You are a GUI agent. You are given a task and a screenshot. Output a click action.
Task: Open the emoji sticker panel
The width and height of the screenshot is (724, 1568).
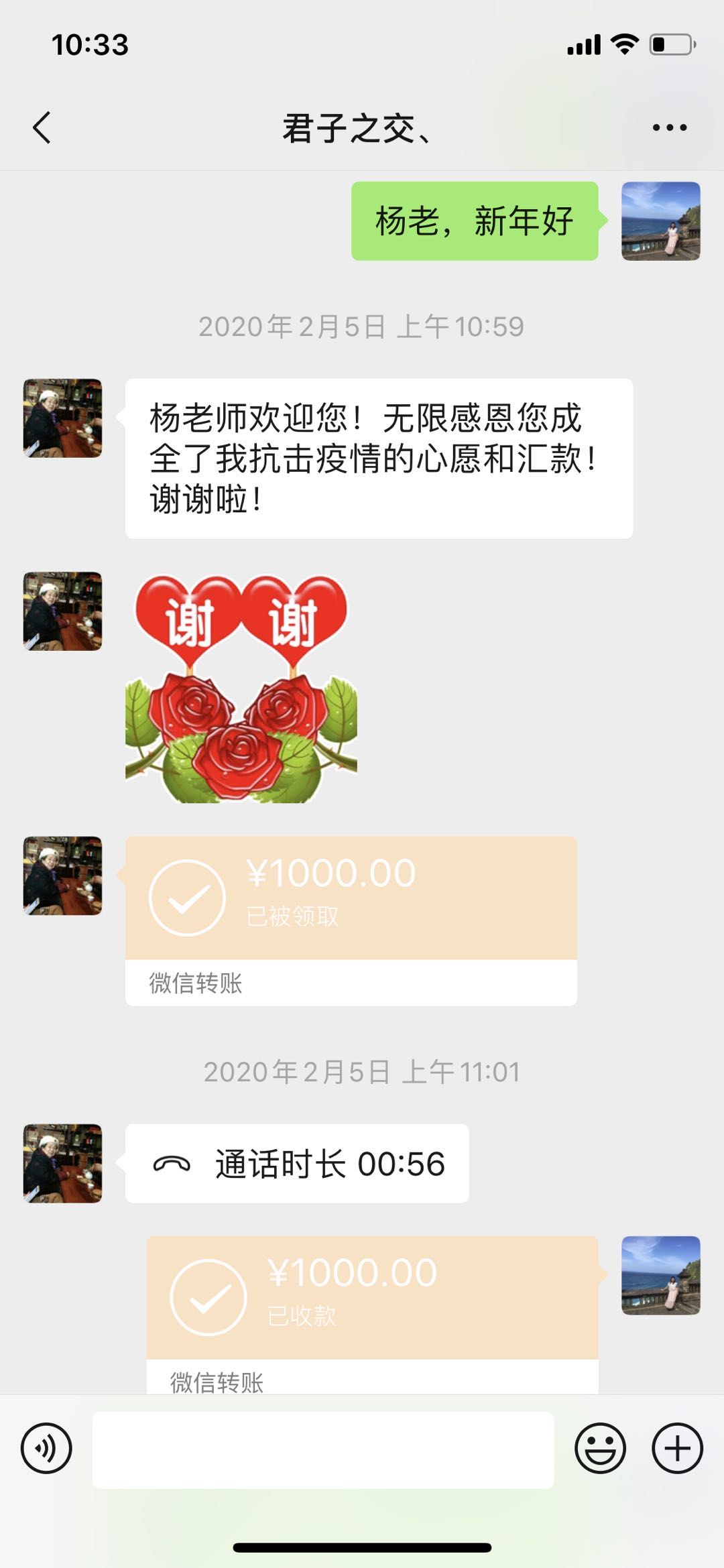(600, 1448)
